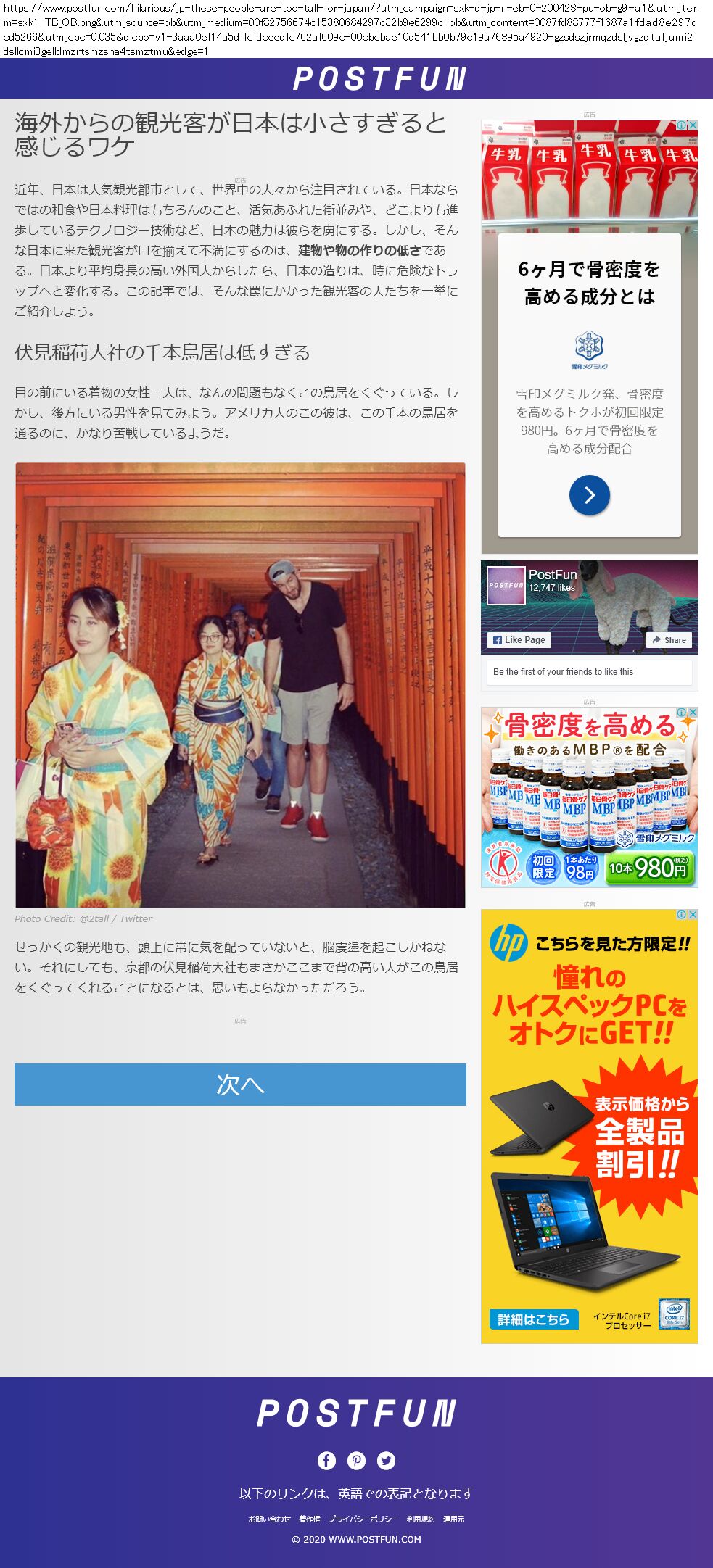Screen dimensions: 713x1568
Task: Tap the blue arrow in milk ad
Action: [589, 495]
